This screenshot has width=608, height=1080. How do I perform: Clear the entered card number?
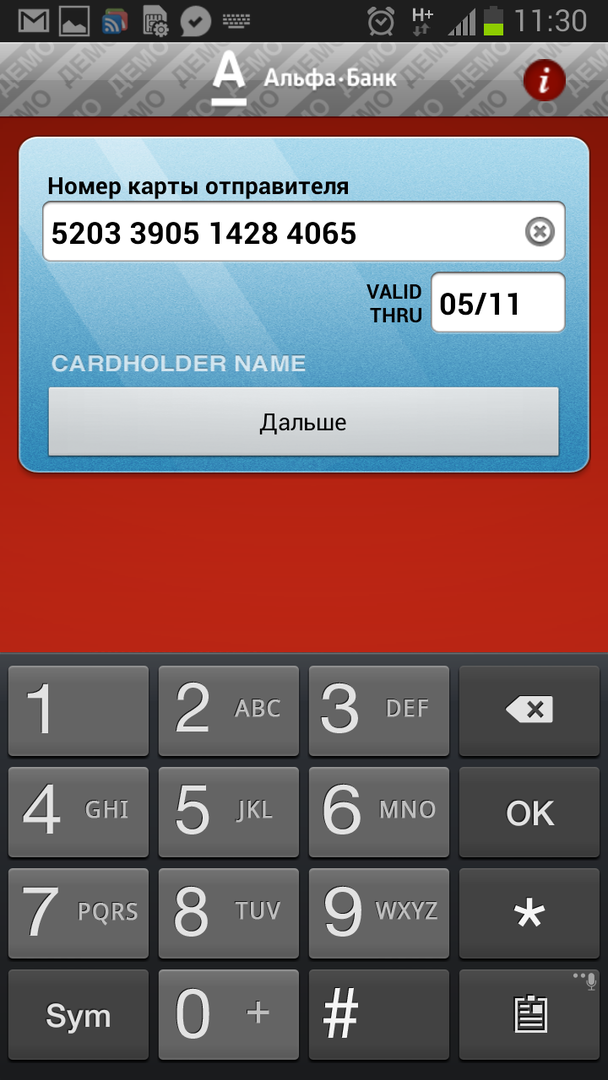[x=539, y=232]
